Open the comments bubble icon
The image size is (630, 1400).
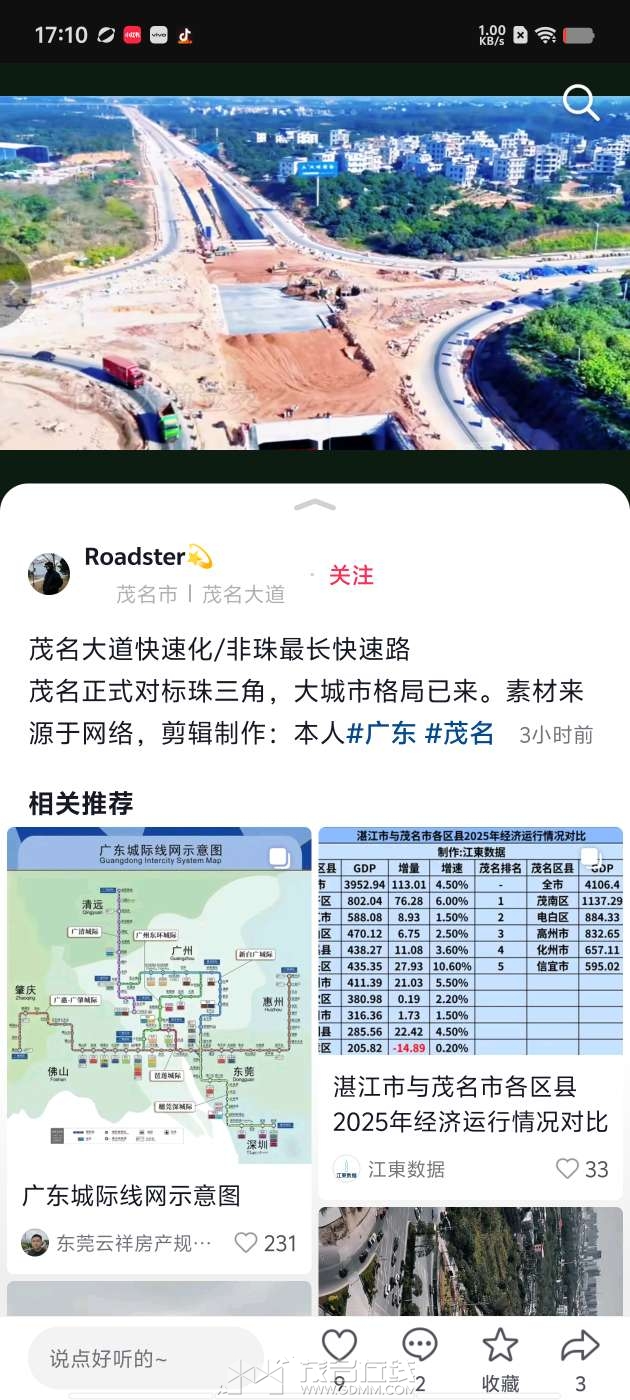click(x=419, y=1346)
